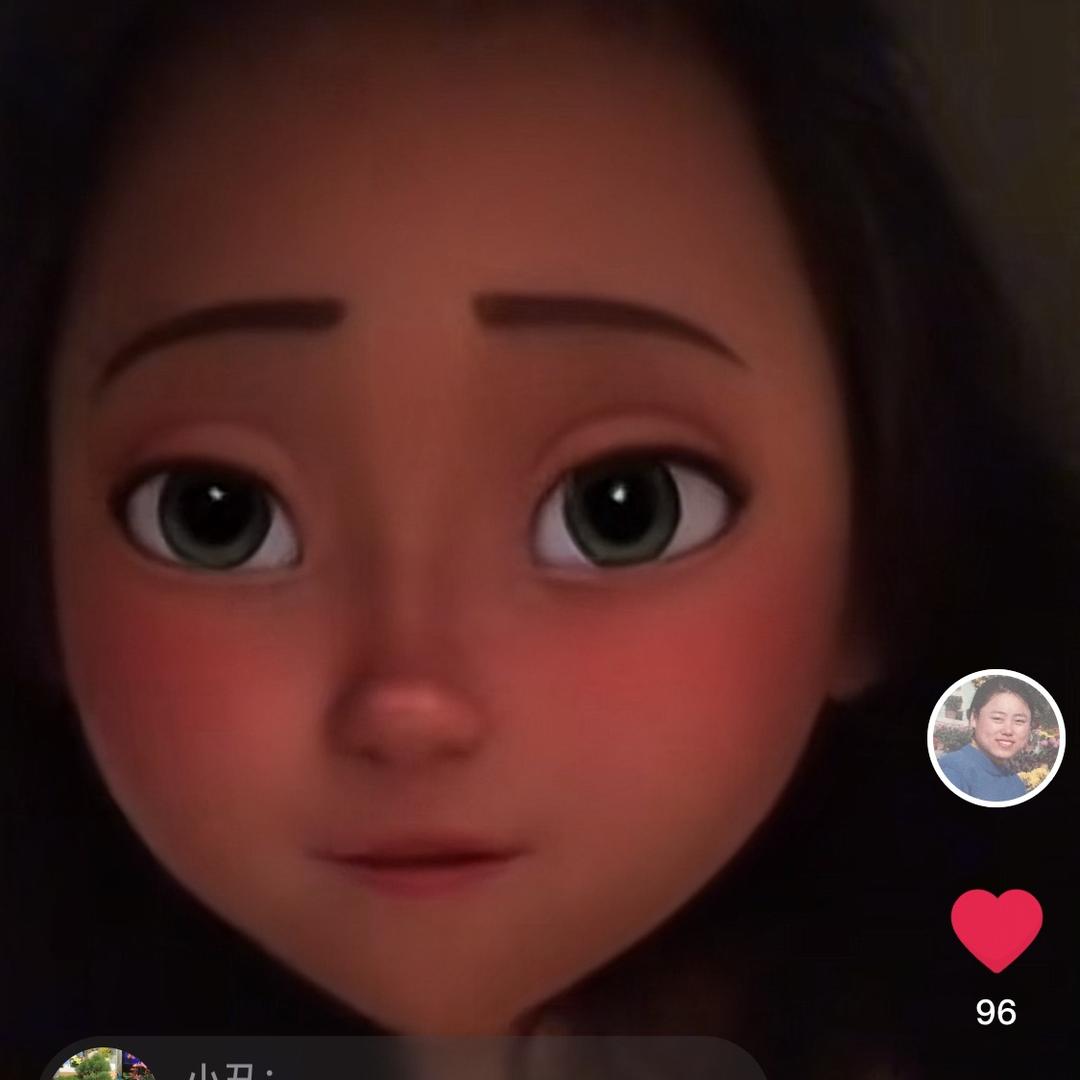Open the creator's profile picture
Screen dimensions: 1080x1080
point(996,738)
